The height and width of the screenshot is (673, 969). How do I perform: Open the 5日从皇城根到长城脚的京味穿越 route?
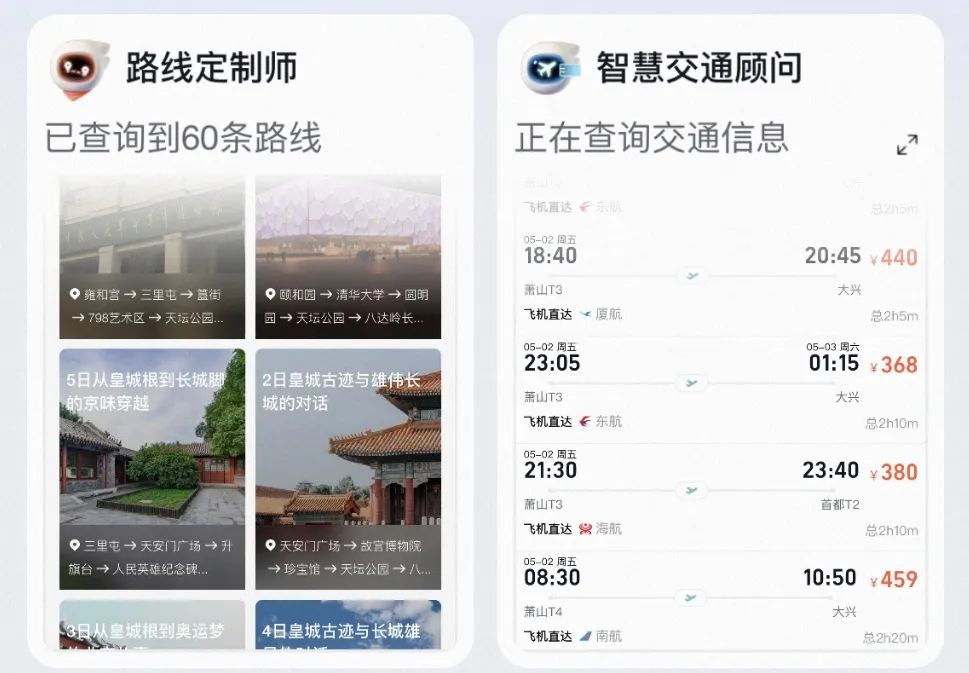152,468
